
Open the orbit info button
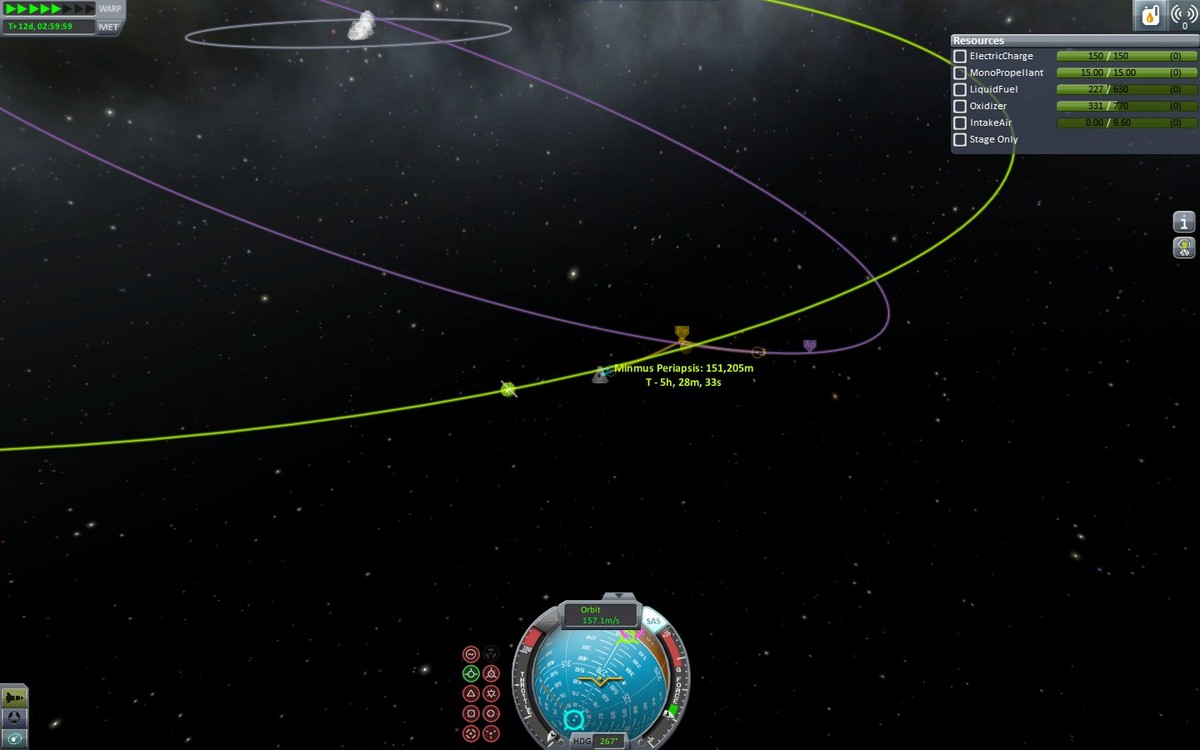tap(1184, 222)
